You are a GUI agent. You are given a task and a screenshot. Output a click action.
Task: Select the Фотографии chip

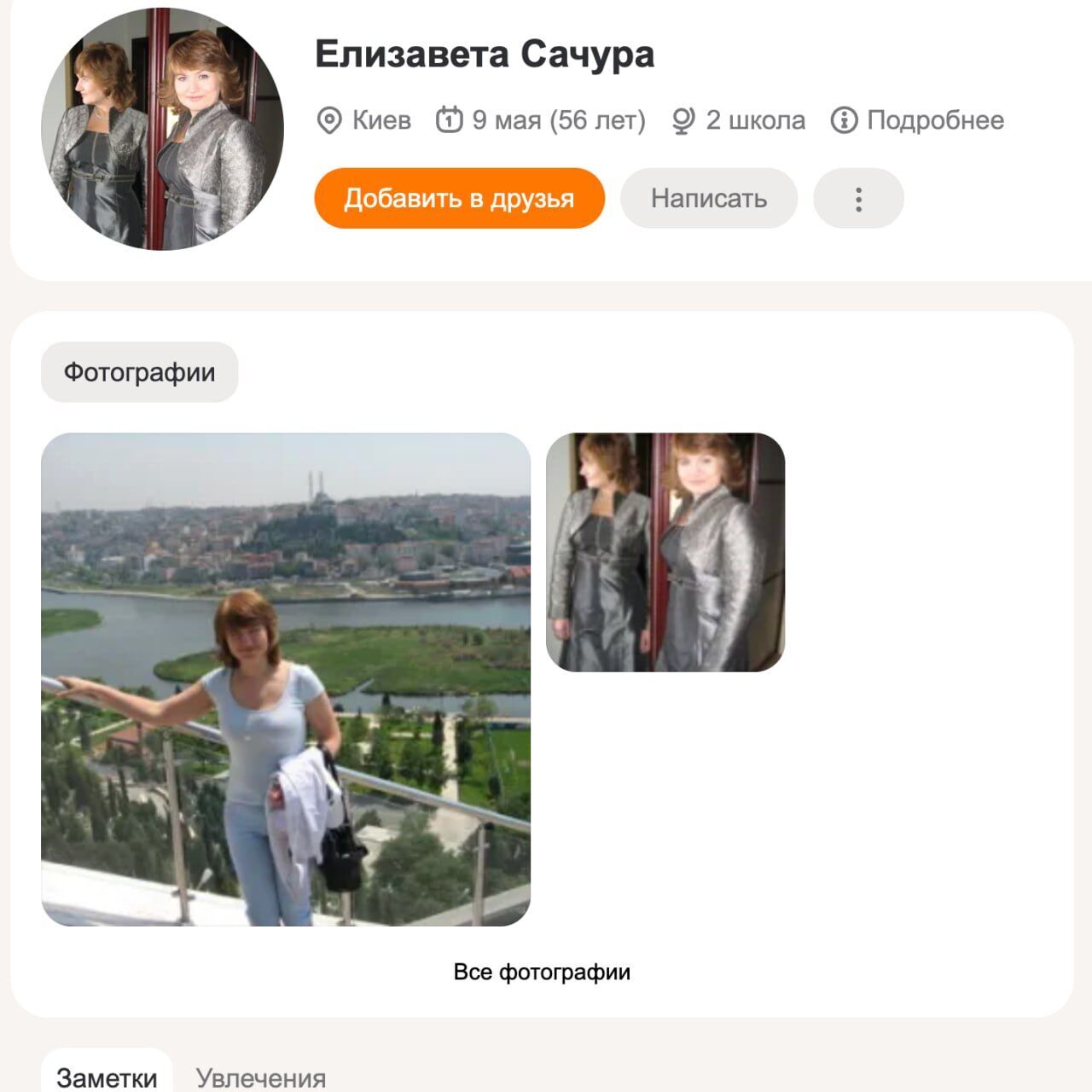[139, 373]
